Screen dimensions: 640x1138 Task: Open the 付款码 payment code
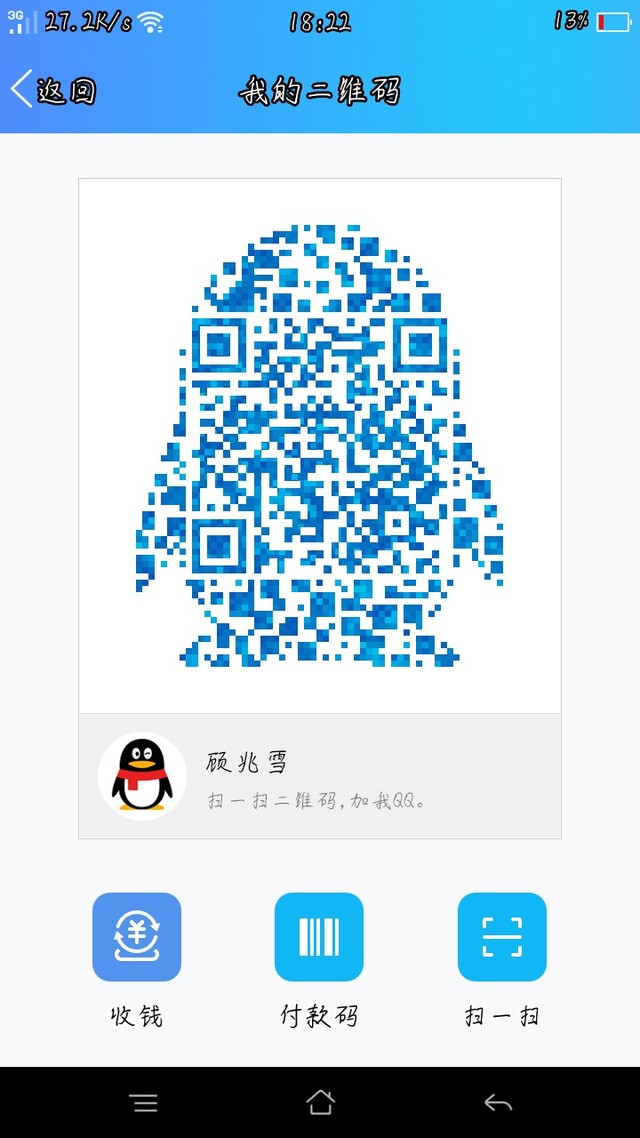[319, 937]
